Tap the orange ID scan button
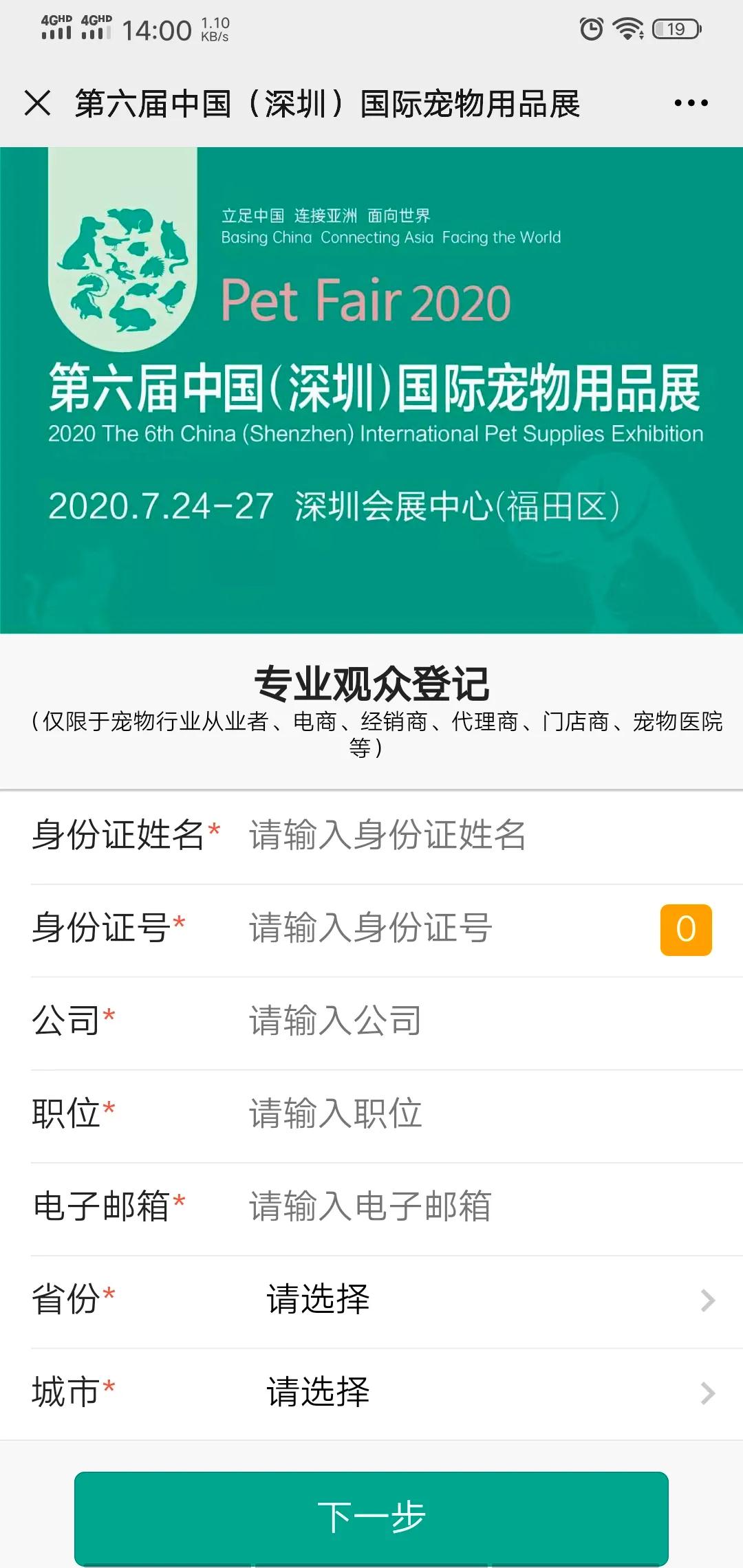The image size is (743, 1568). click(686, 930)
